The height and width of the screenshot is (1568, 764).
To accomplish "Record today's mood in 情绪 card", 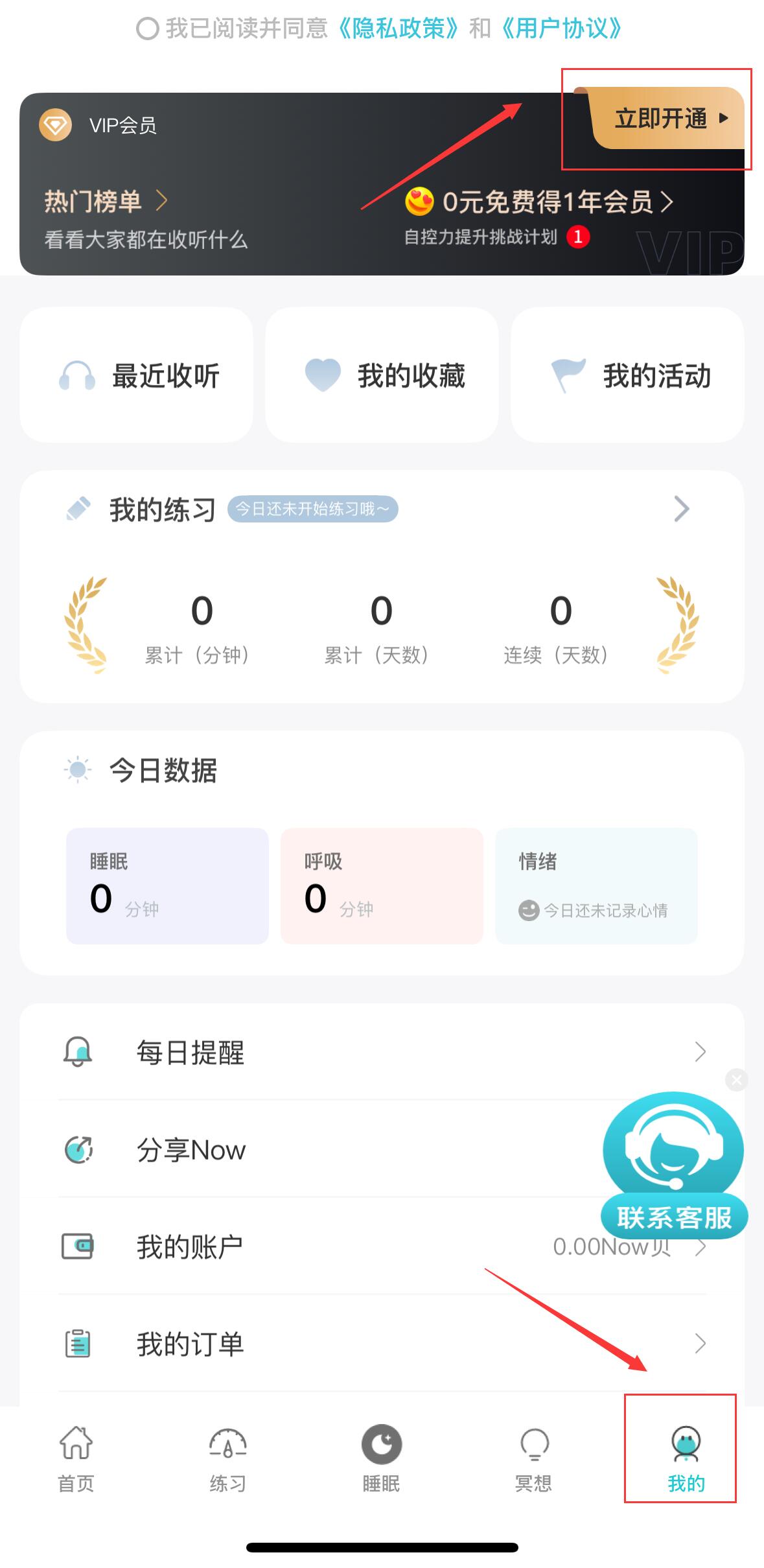I will 596,885.
